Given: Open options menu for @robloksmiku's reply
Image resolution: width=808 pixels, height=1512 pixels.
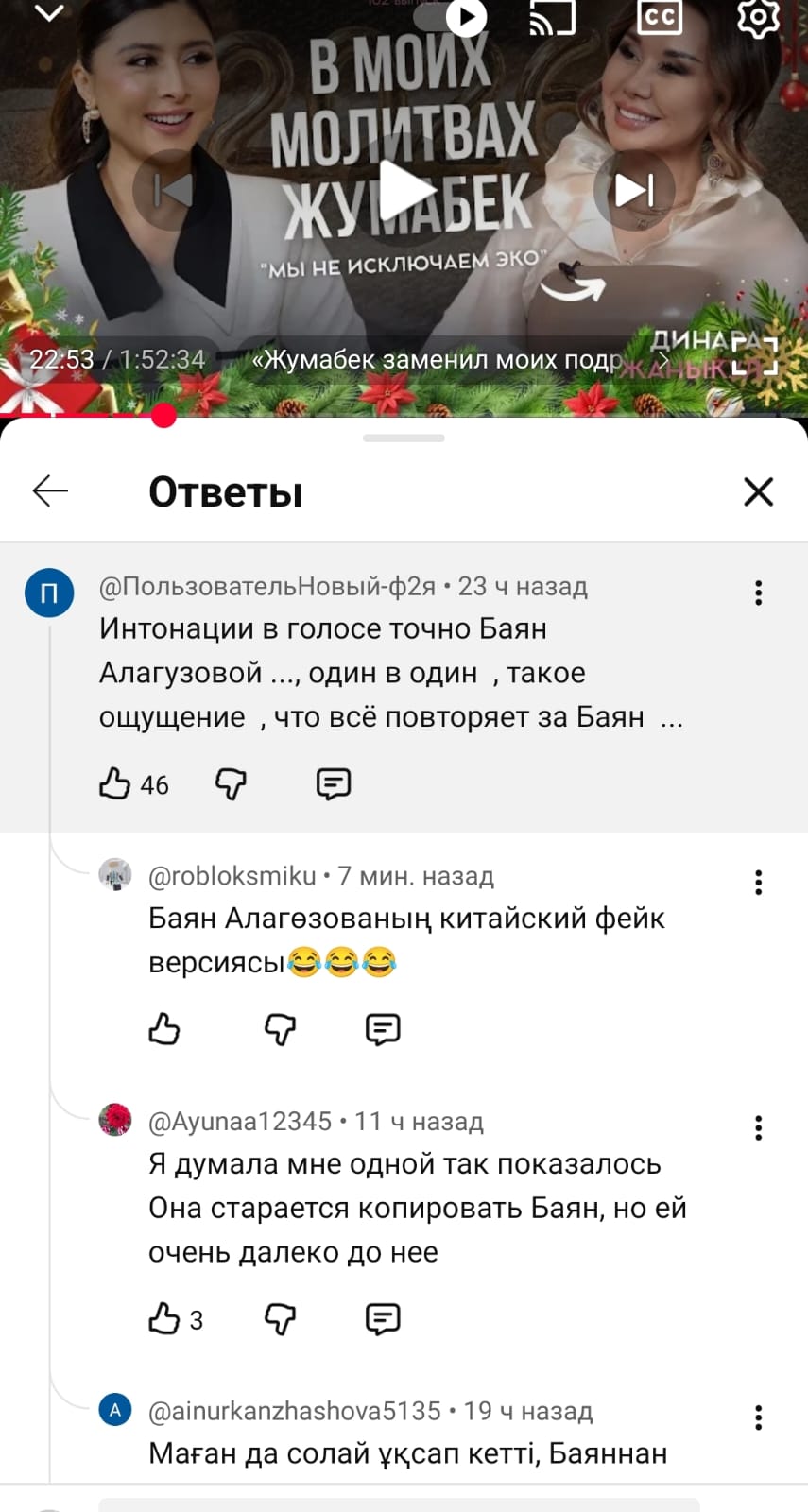Looking at the screenshot, I should pyautogui.click(x=758, y=883).
